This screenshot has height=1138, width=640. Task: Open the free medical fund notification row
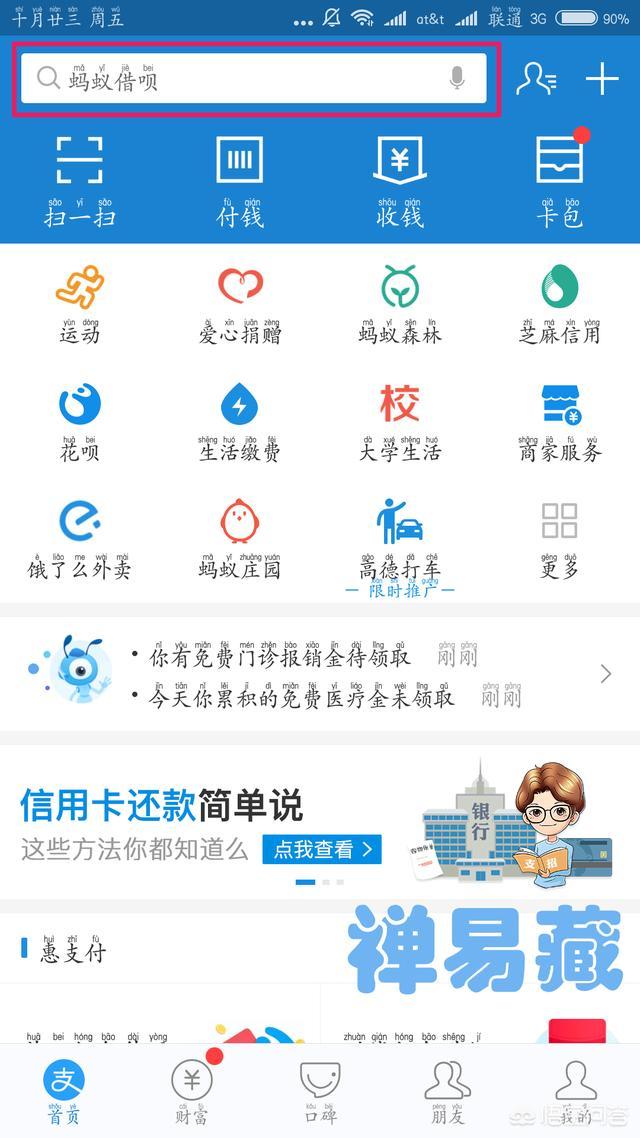tap(320, 674)
